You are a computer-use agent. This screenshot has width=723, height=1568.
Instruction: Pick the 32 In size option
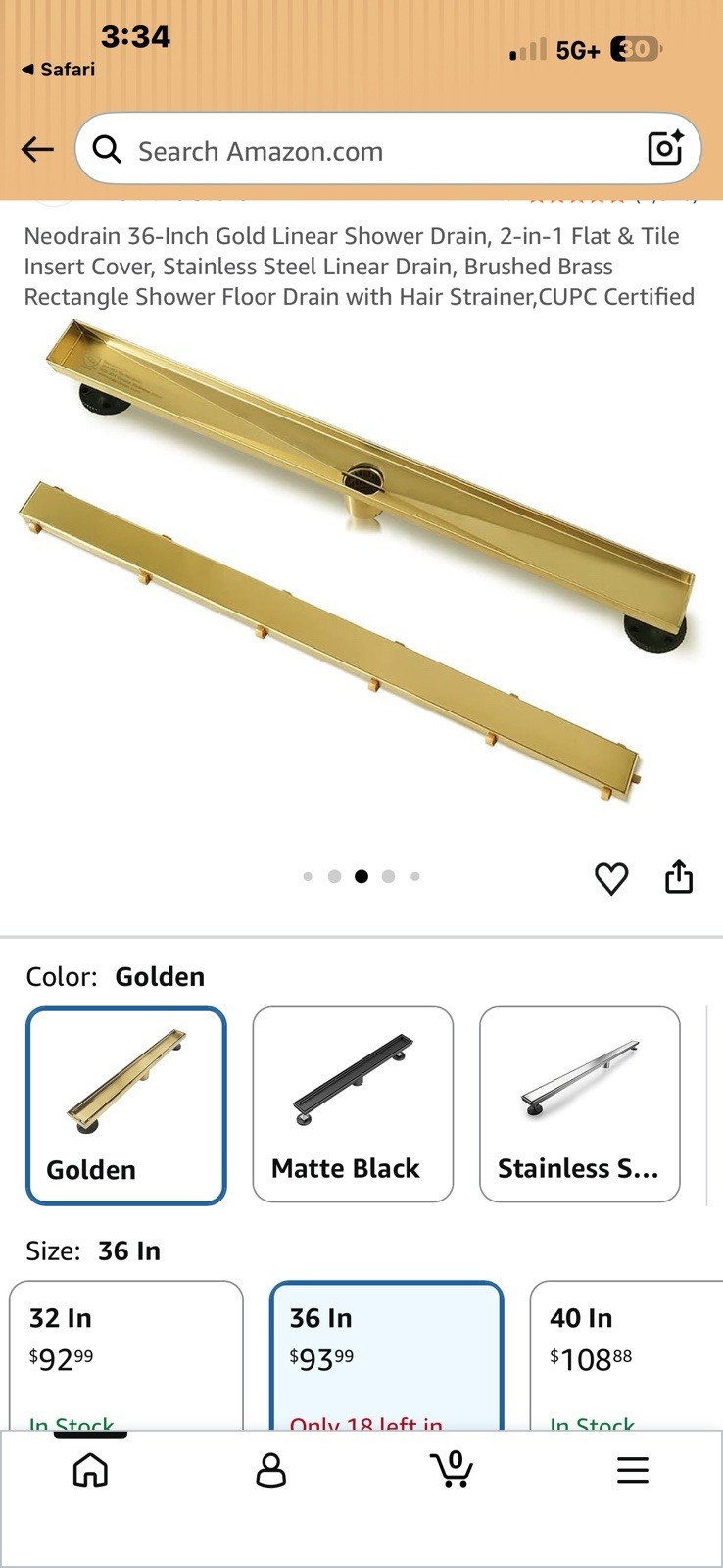tap(126, 1355)
